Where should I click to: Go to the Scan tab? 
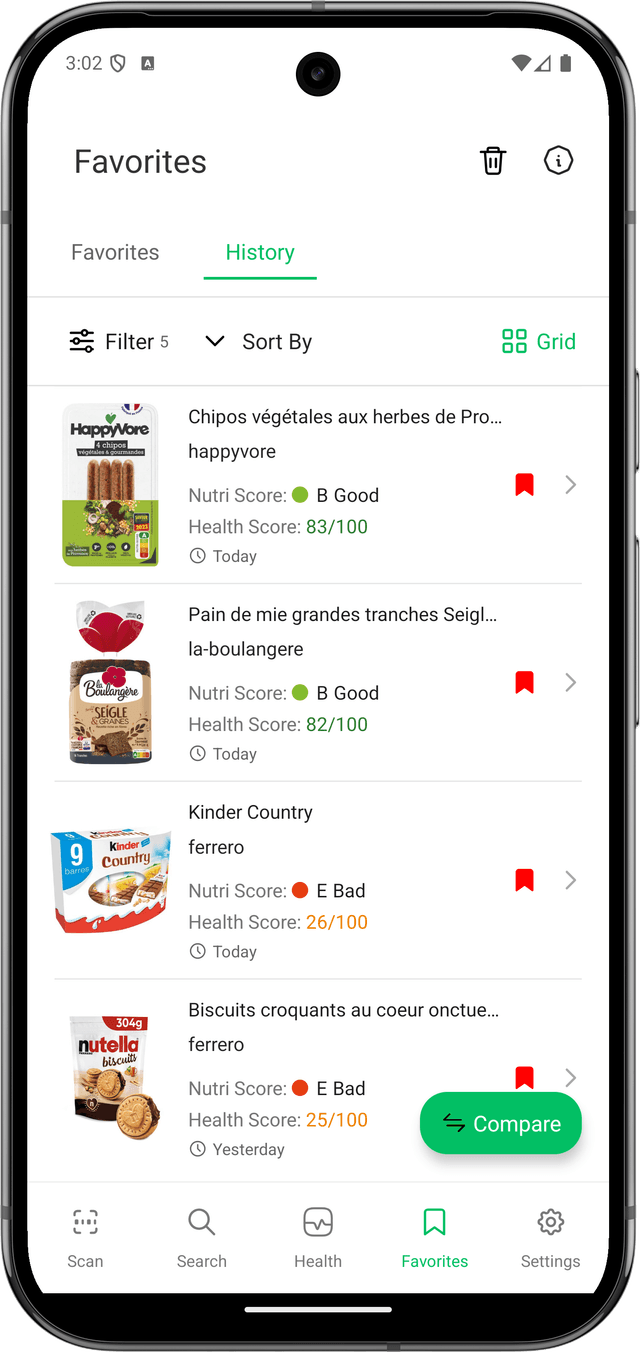coord(85,1237)
